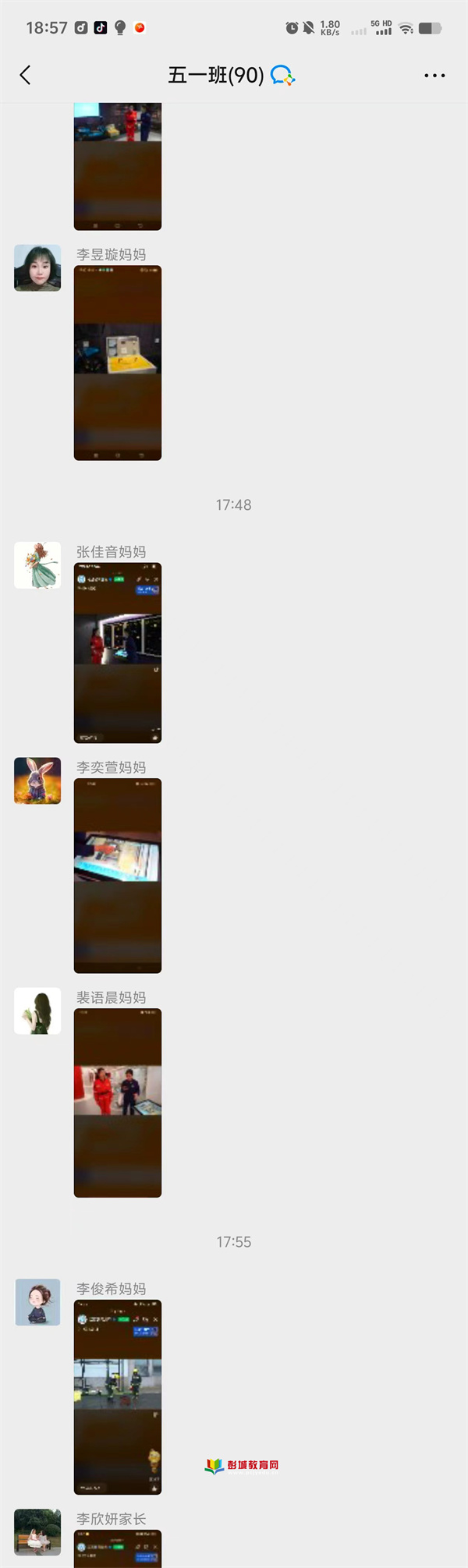
Task: Open 李昱璇妈妈's profile avatar
Action: (x=37, y=268)
